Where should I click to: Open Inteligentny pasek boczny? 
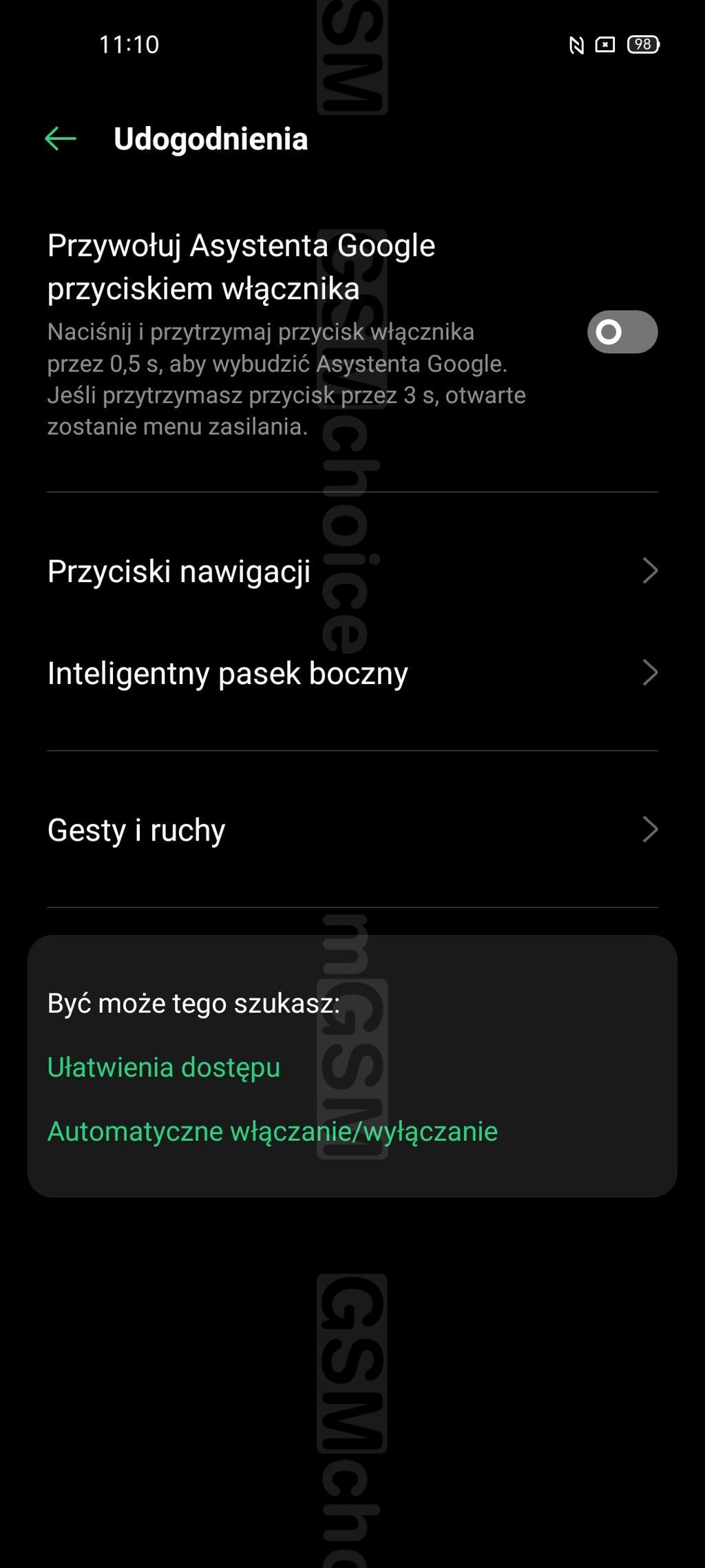352,673
